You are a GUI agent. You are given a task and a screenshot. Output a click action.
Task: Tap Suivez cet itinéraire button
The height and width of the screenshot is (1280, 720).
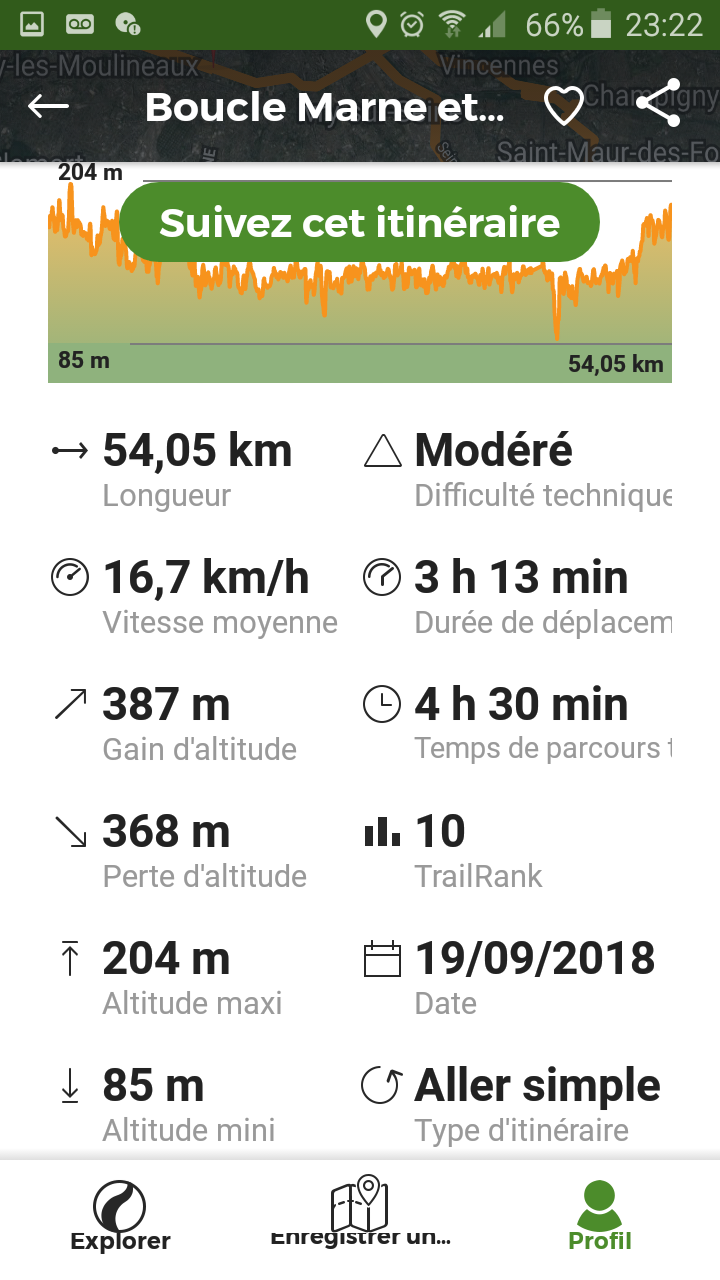tap(360, 222)
